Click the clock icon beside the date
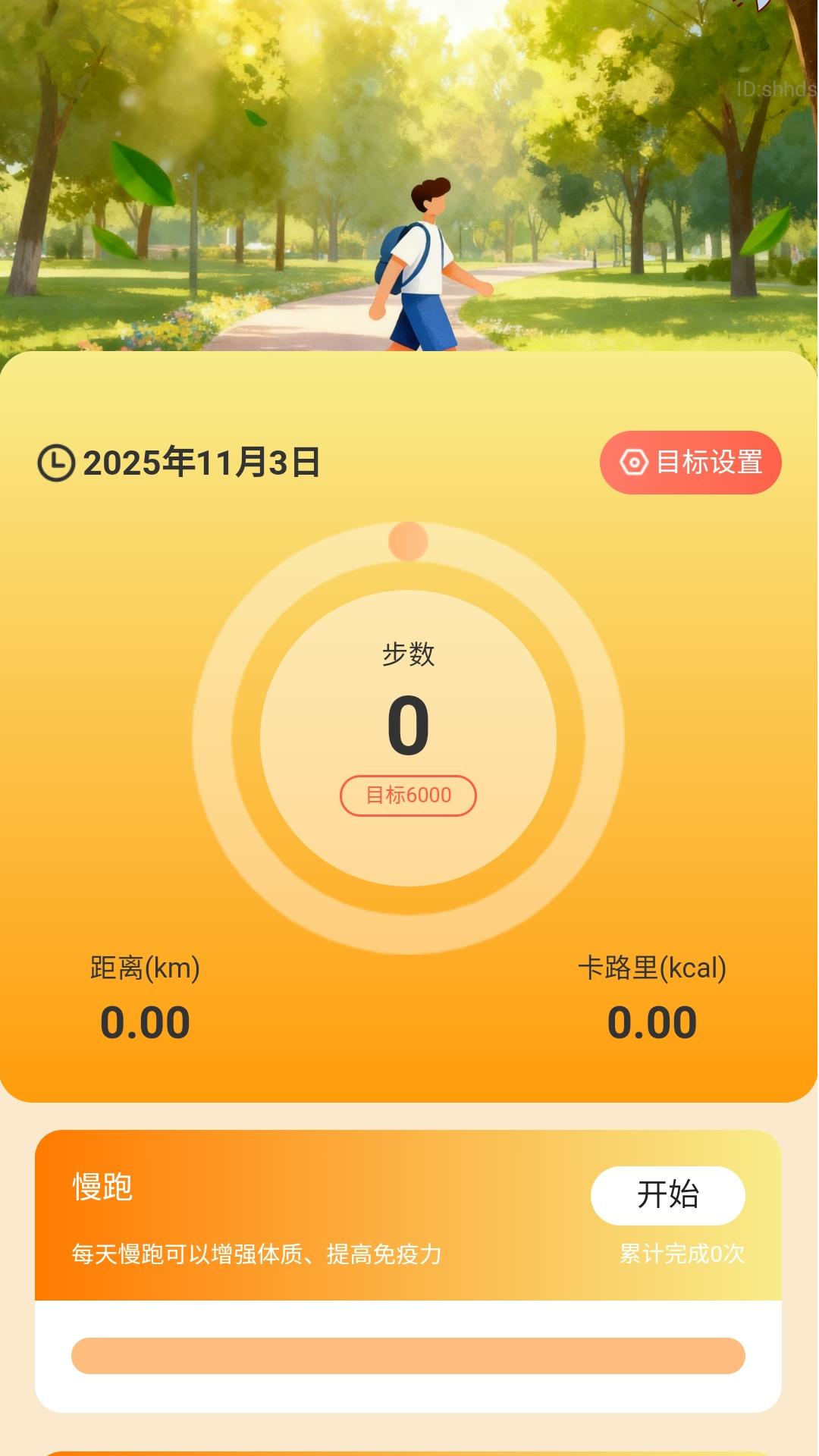 (x=55, y=461)
